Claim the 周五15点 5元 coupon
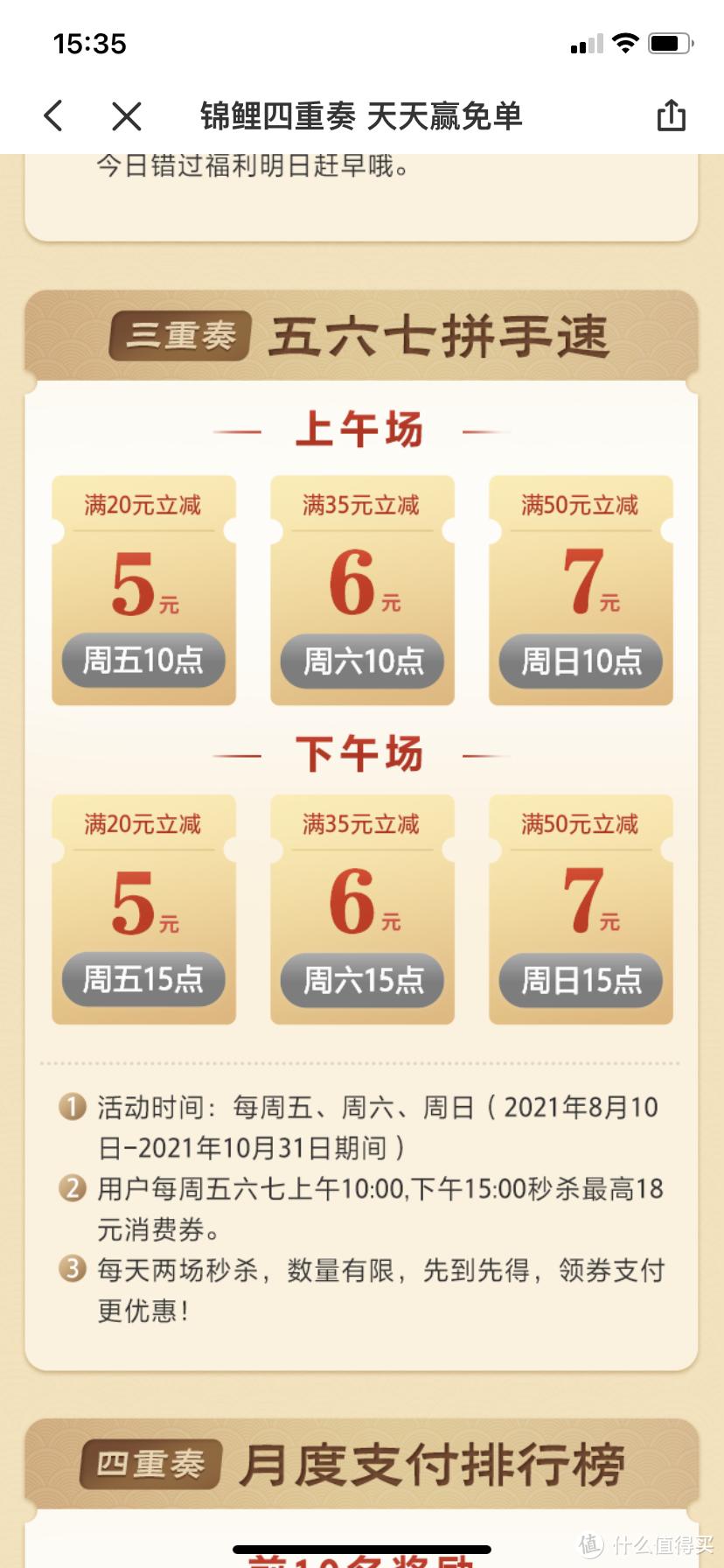Viewport: 724px width, 1568px height. pos(143,979)
